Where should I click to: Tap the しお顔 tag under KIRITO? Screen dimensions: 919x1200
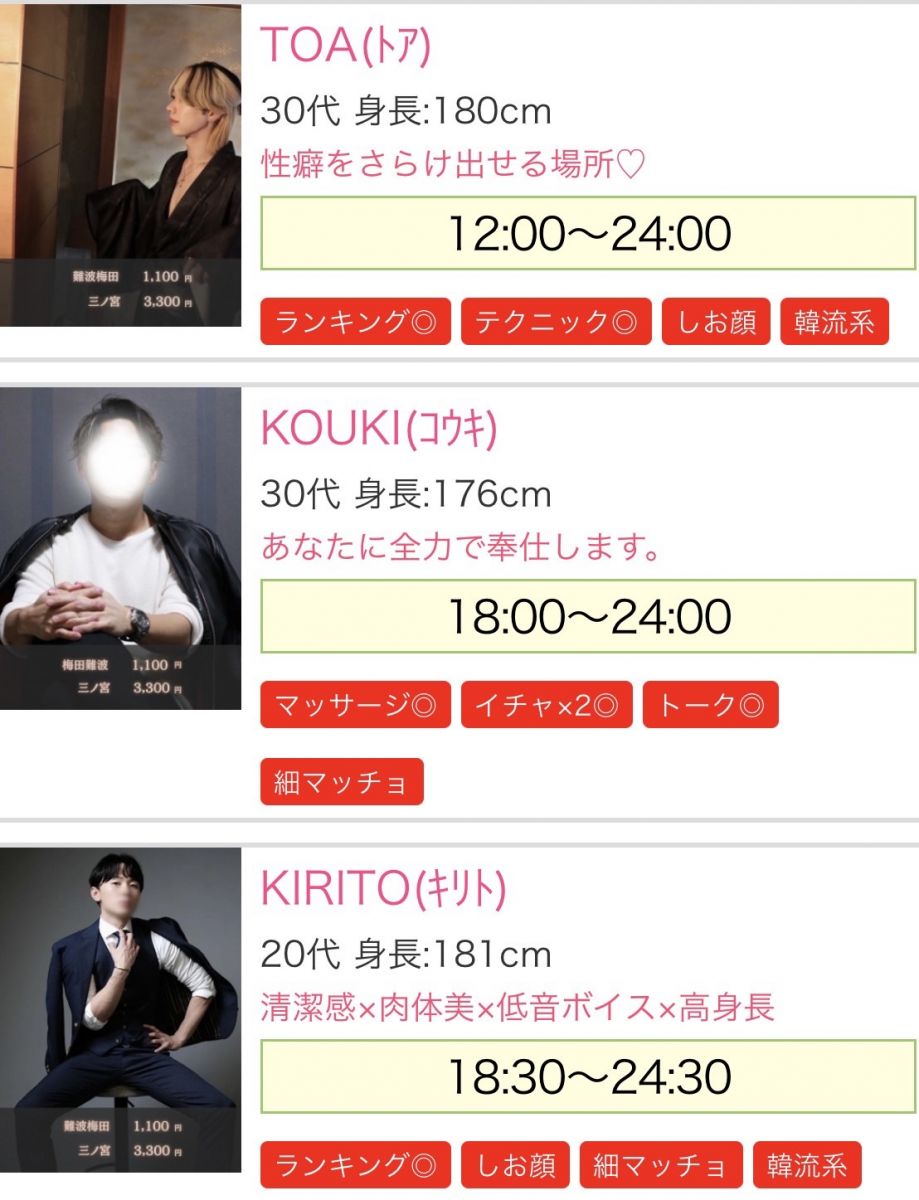(515, 1165)
